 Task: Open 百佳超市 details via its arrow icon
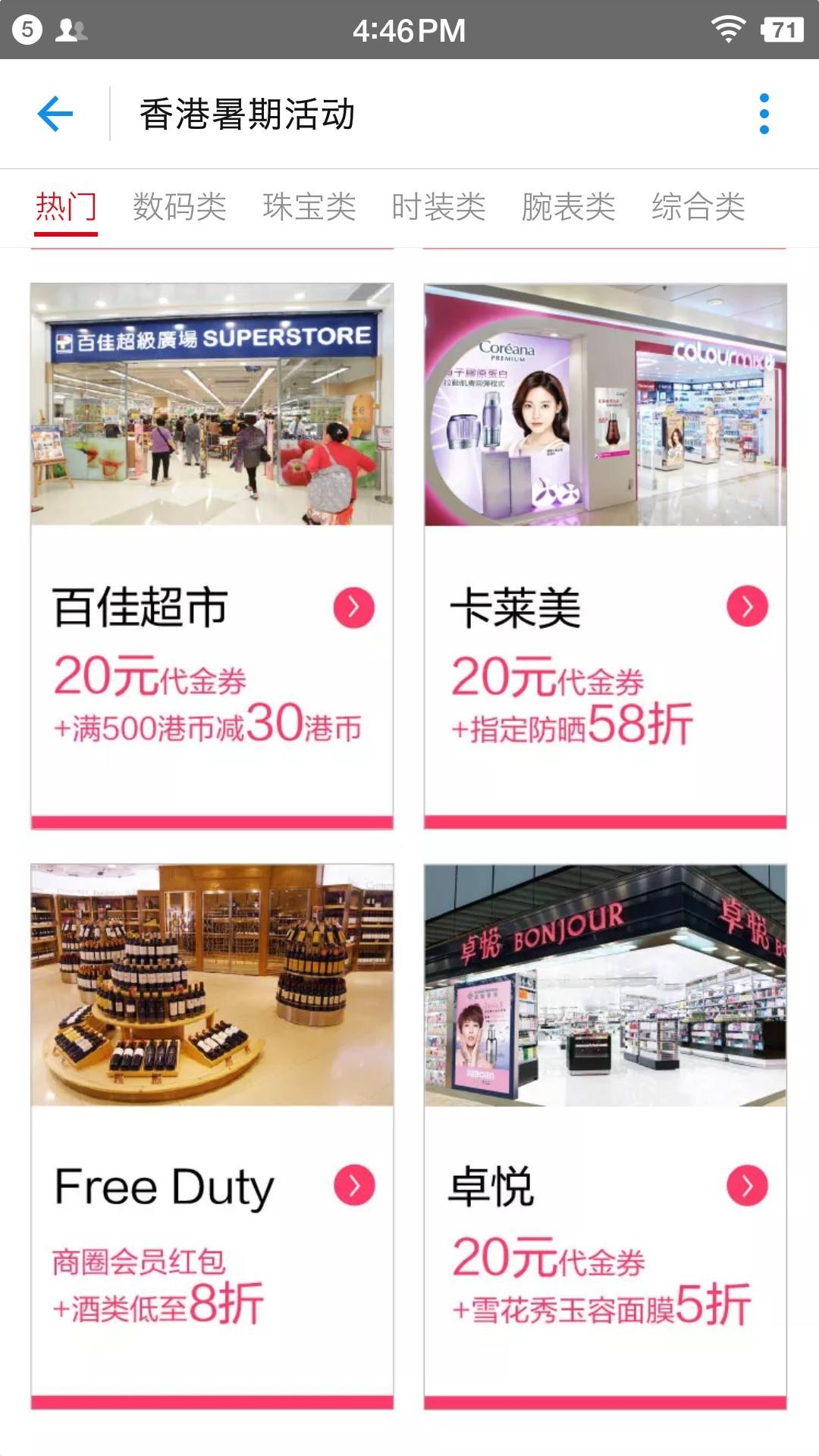click(x=353, y=607)
